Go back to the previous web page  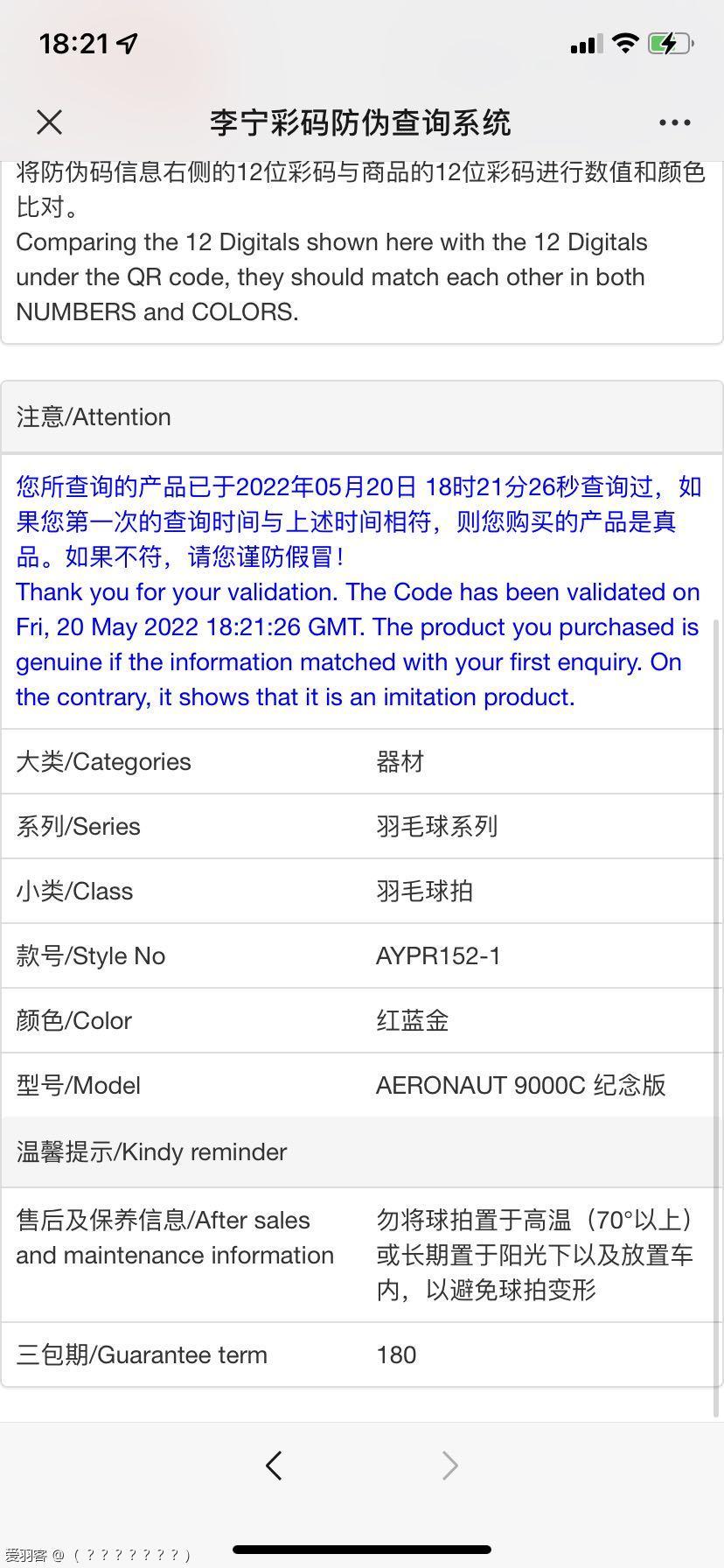click(x=274, y=1465)
